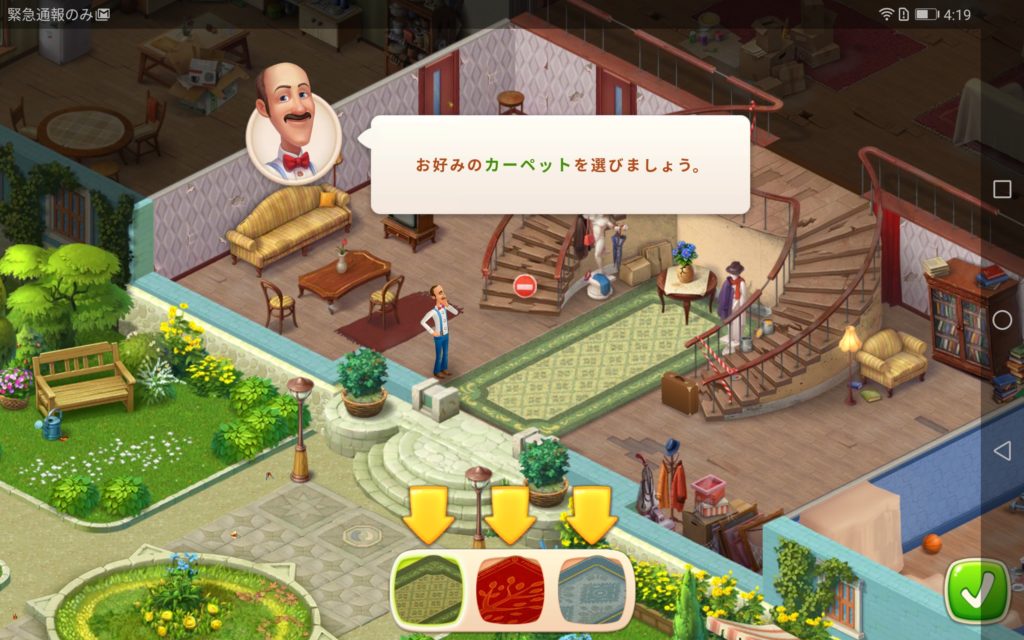1024x640 pixels.
Task: Choose the red carpet option
Action: pos(510,590)
